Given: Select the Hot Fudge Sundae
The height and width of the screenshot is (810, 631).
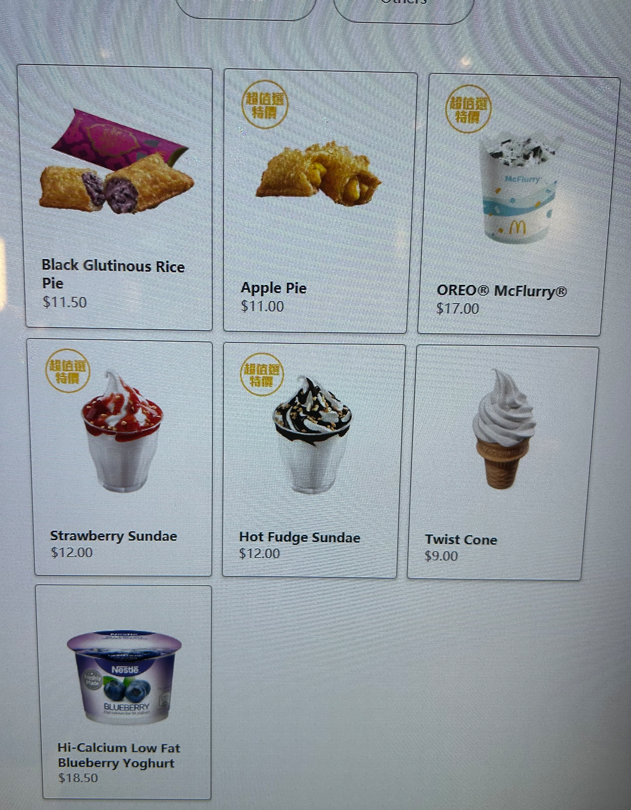Looking at the screenshot, I should (x=313, y=460).
